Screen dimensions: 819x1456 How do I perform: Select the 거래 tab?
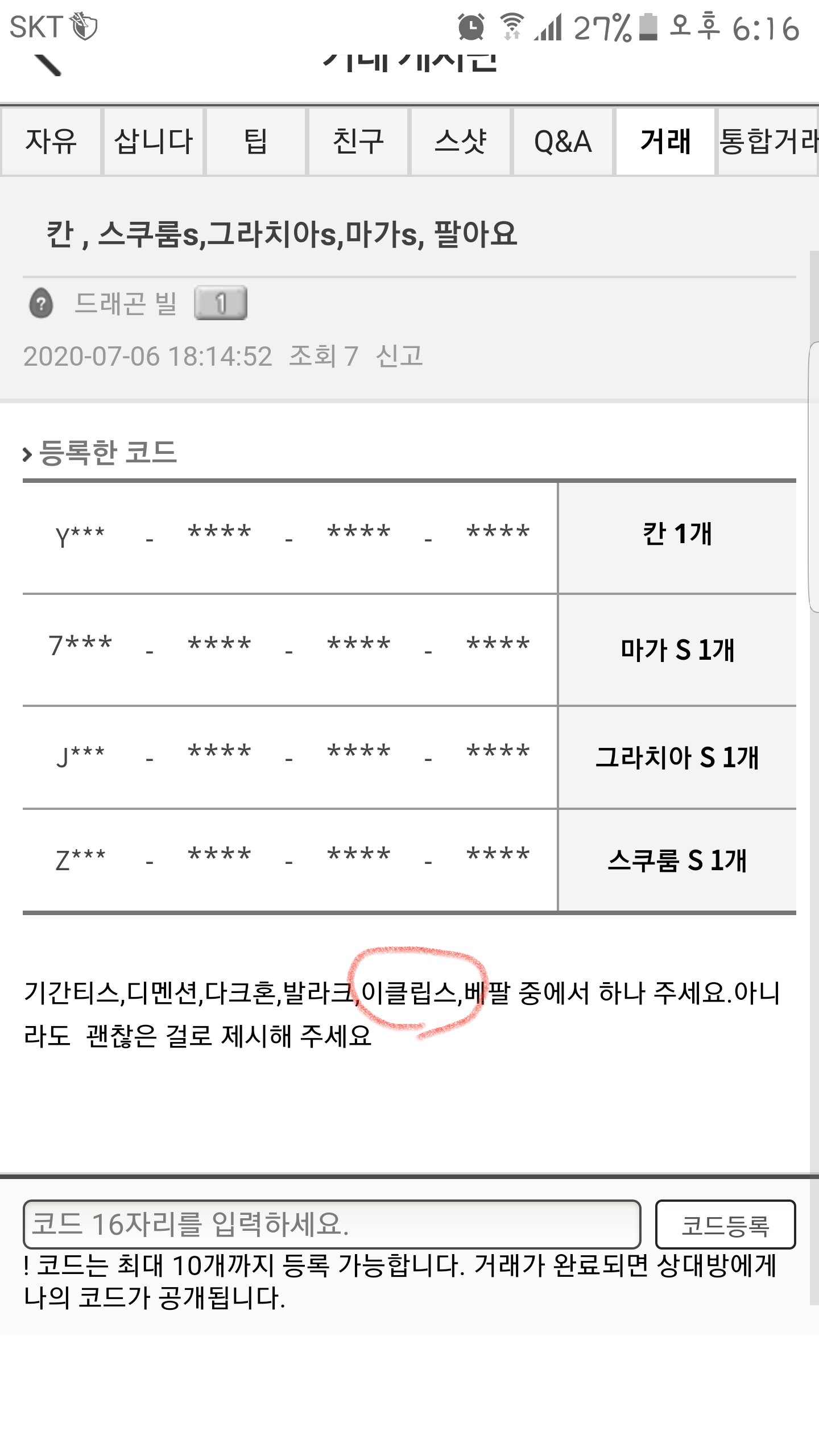[665, 141]
